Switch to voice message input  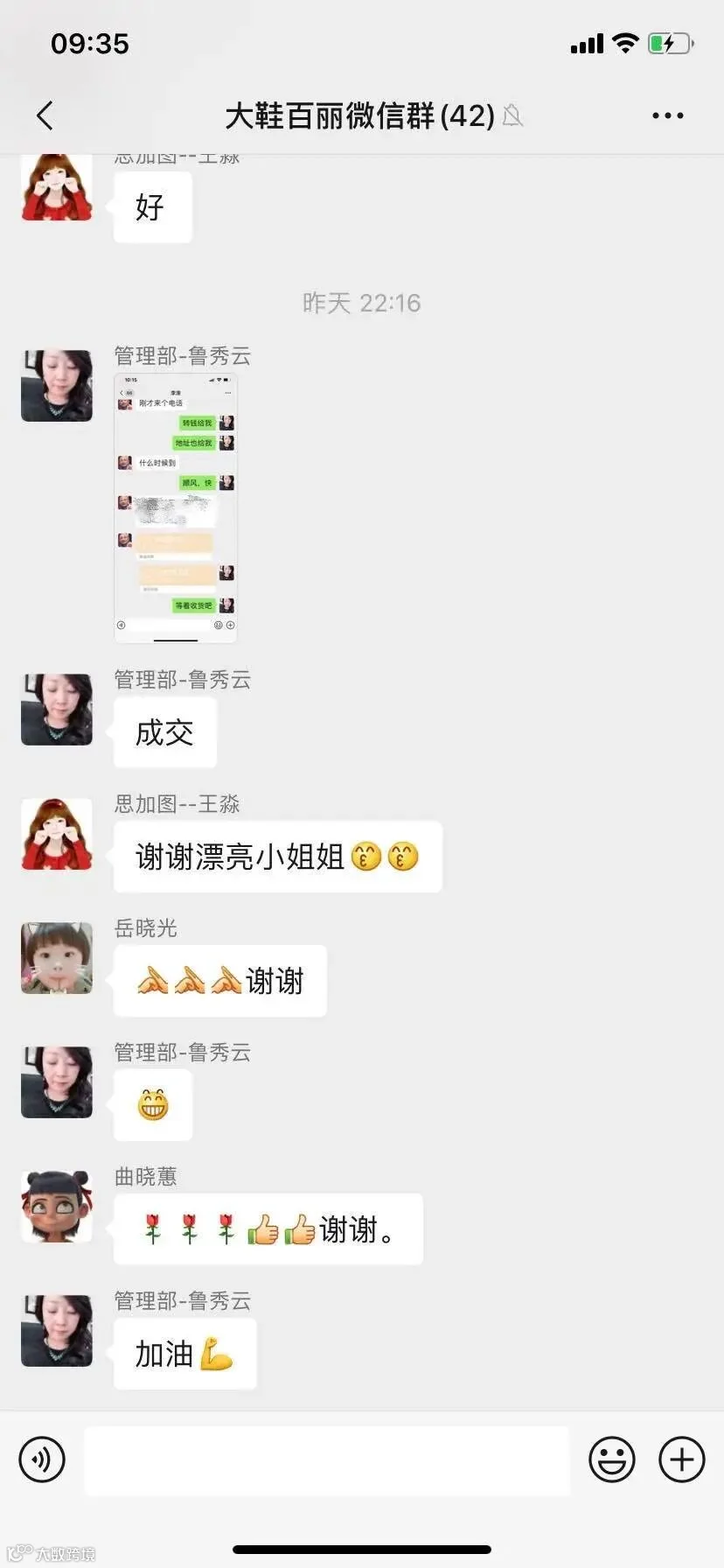click(42, 1459)
